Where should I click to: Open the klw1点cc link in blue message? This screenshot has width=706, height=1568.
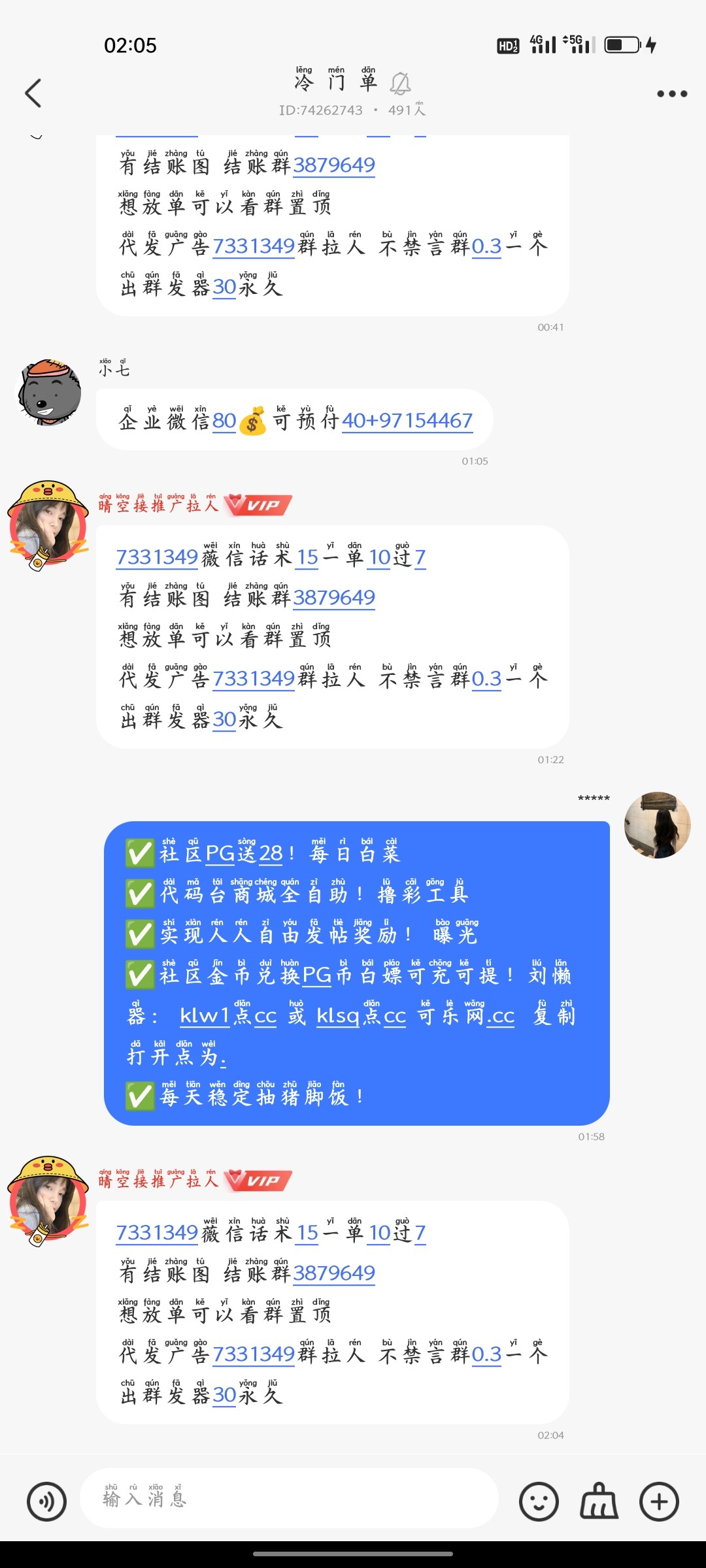click(228, 1016)
